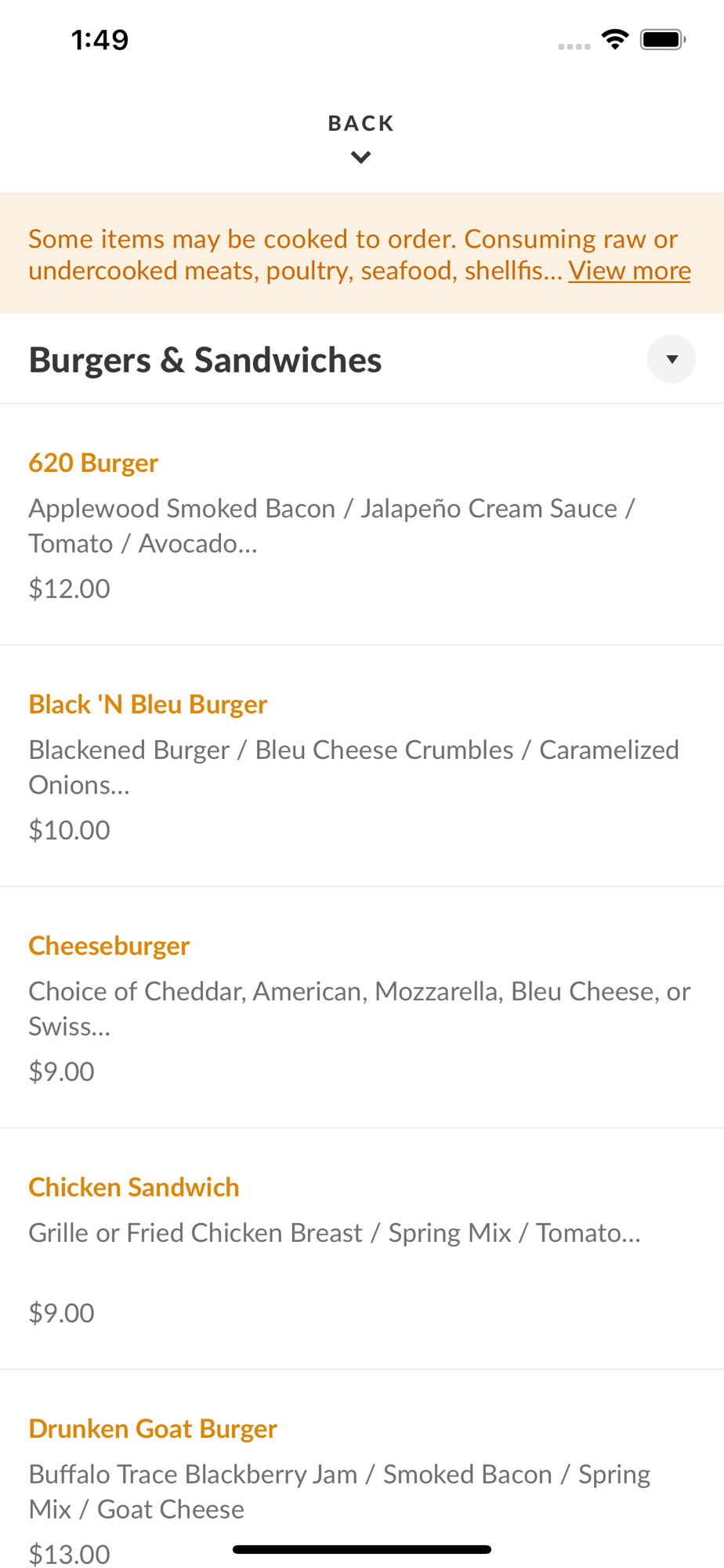
Task: Open the 620 Burger item
Action: tap(362, 525)
